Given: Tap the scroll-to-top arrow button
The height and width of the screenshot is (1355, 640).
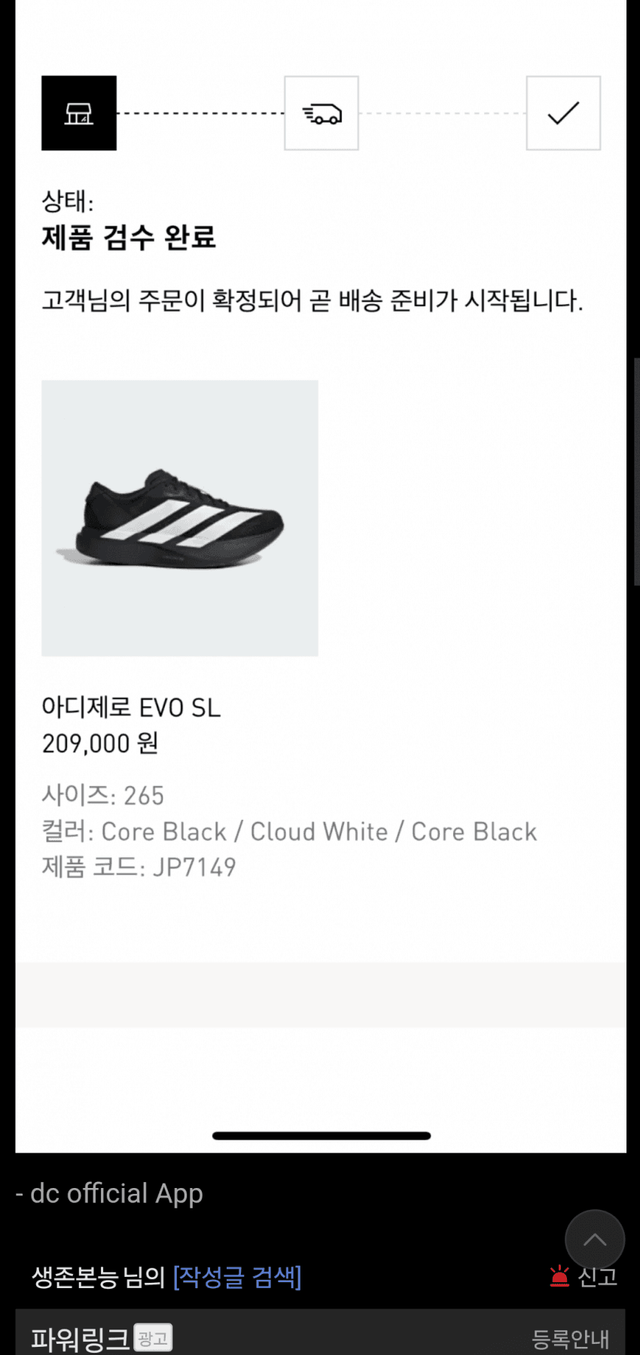Looking at the screenshot, I should tap(595, 1240).
